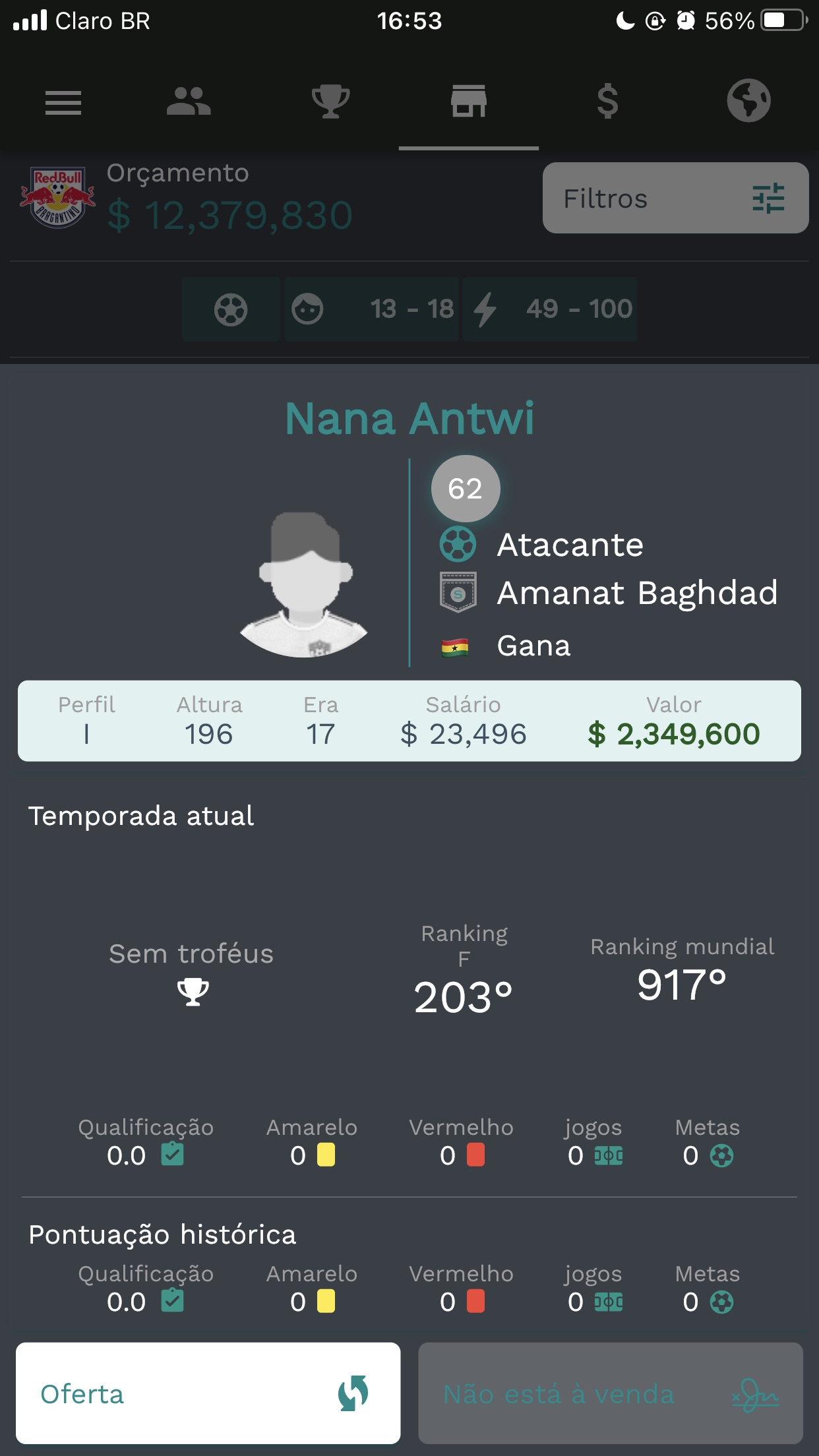Open the Filtros filter button

tap(675, 198)
